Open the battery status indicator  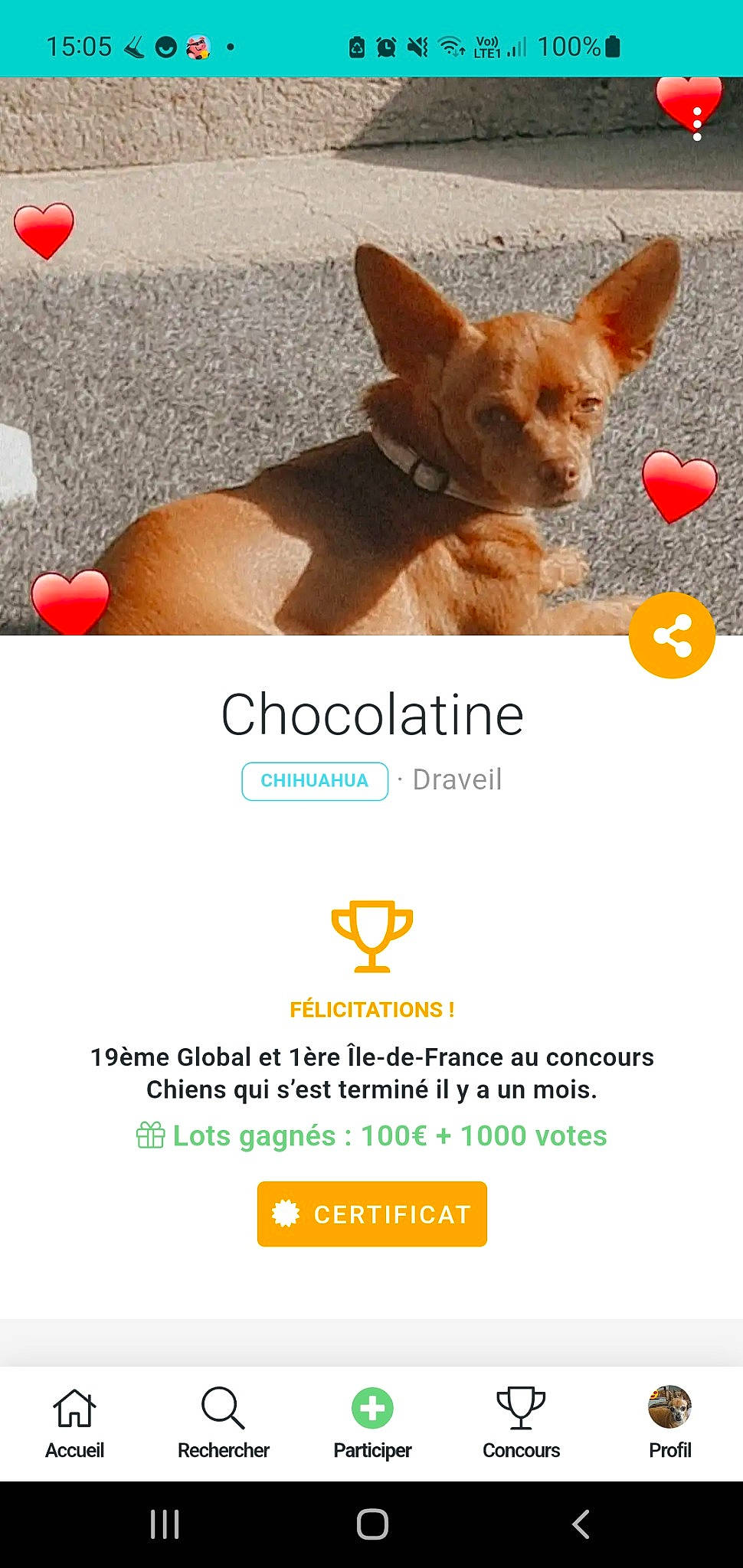613,47
